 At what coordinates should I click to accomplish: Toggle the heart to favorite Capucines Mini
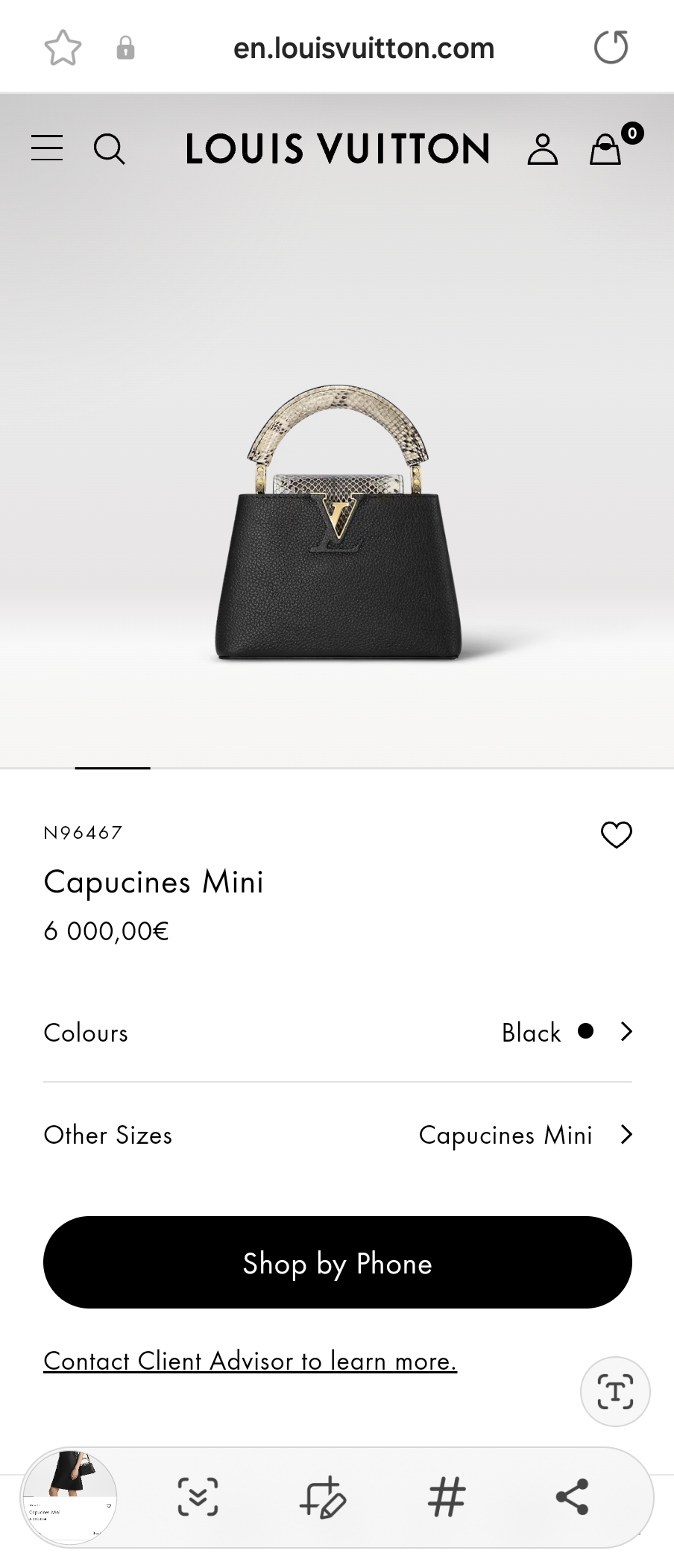point(617,834)
